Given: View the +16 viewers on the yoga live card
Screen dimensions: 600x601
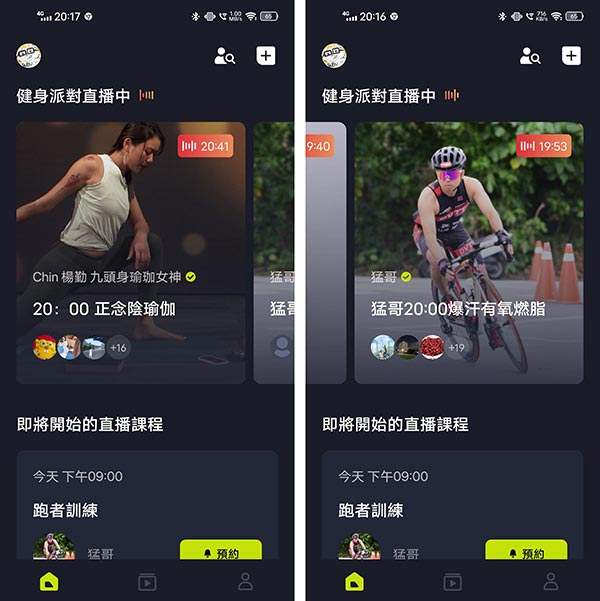Looking at the screenshot, I should 118,347.
